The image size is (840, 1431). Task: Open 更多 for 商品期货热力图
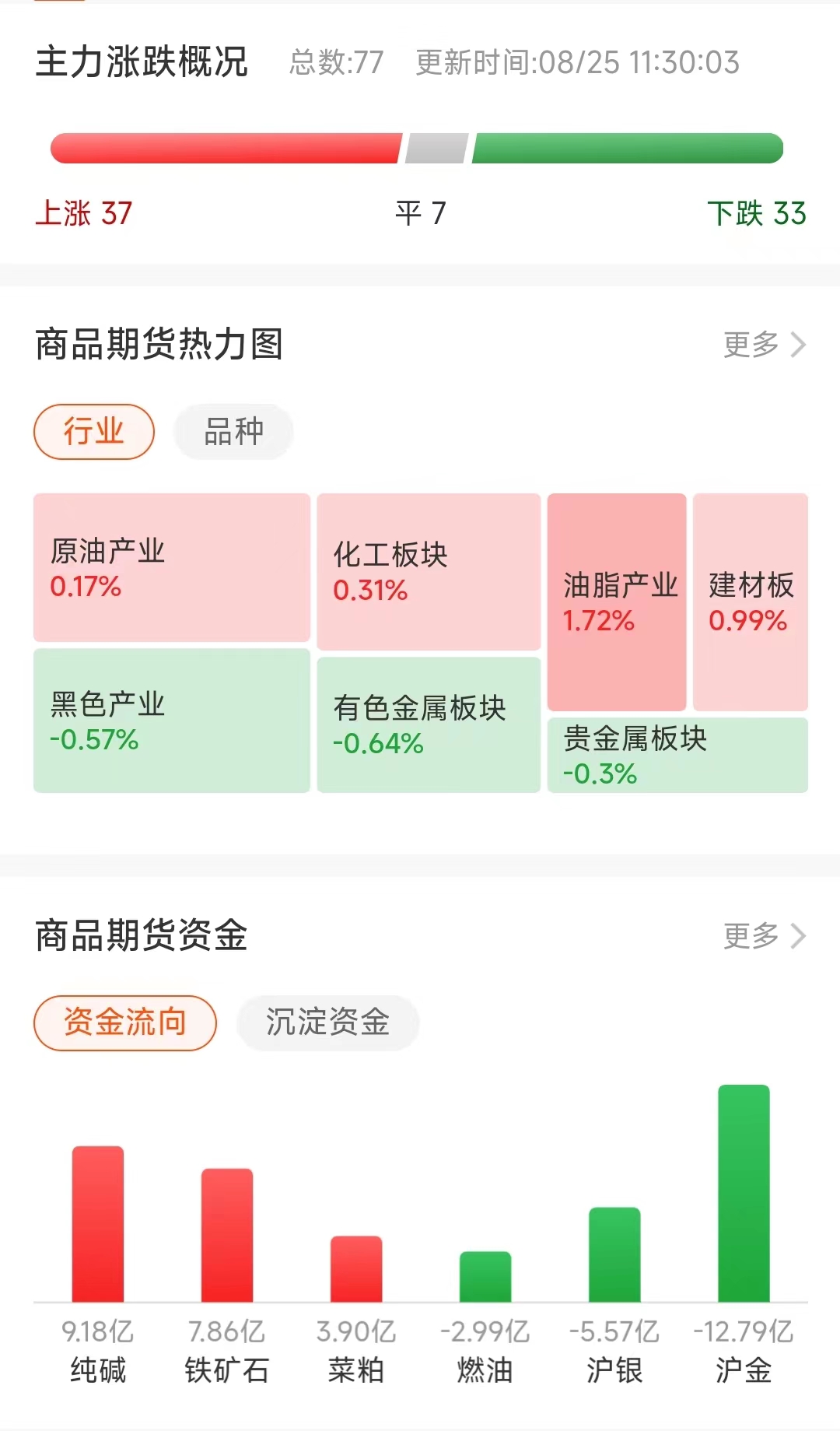point(764,345)
